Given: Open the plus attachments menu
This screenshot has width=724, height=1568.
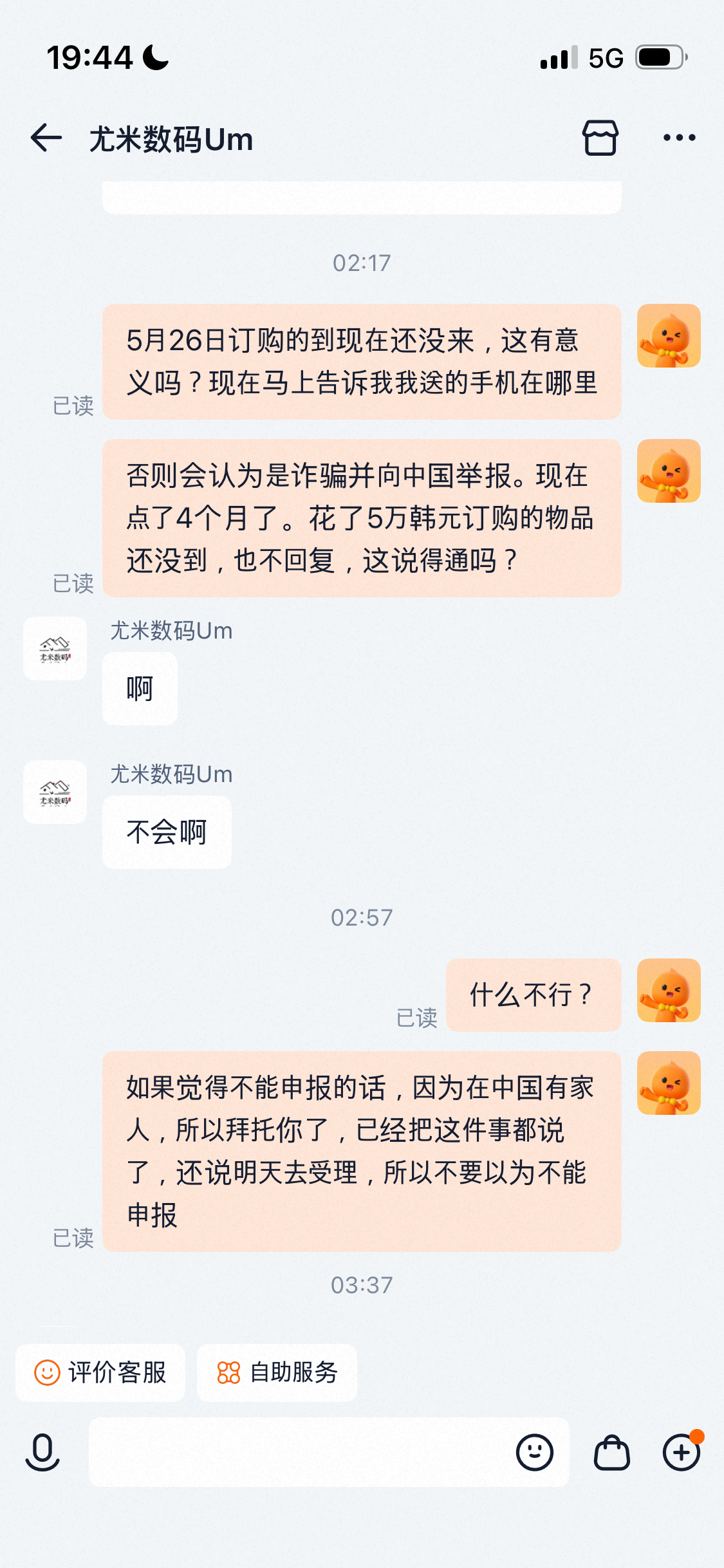Looking at the screenshot, I should 682,1452.
